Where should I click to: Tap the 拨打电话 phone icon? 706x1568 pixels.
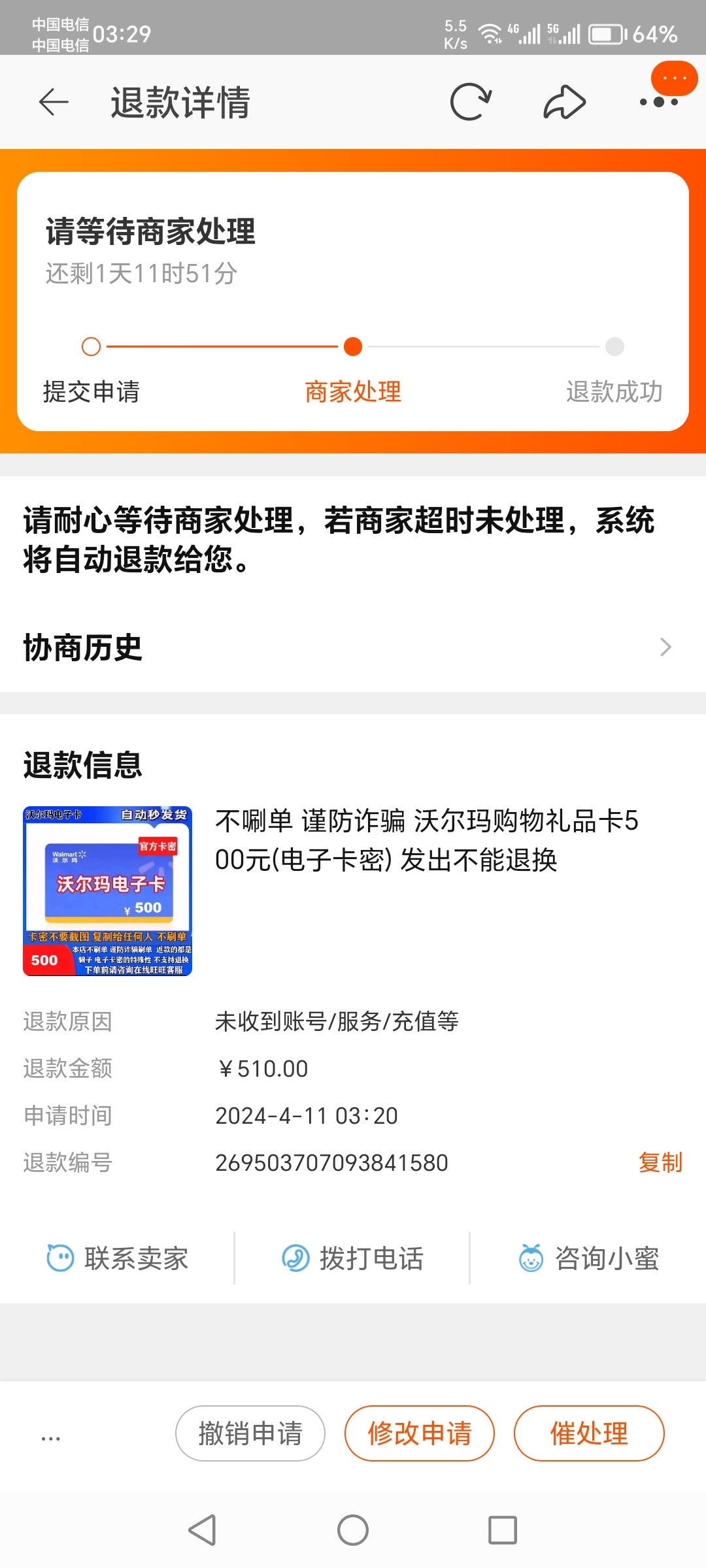pos(295,1258)
